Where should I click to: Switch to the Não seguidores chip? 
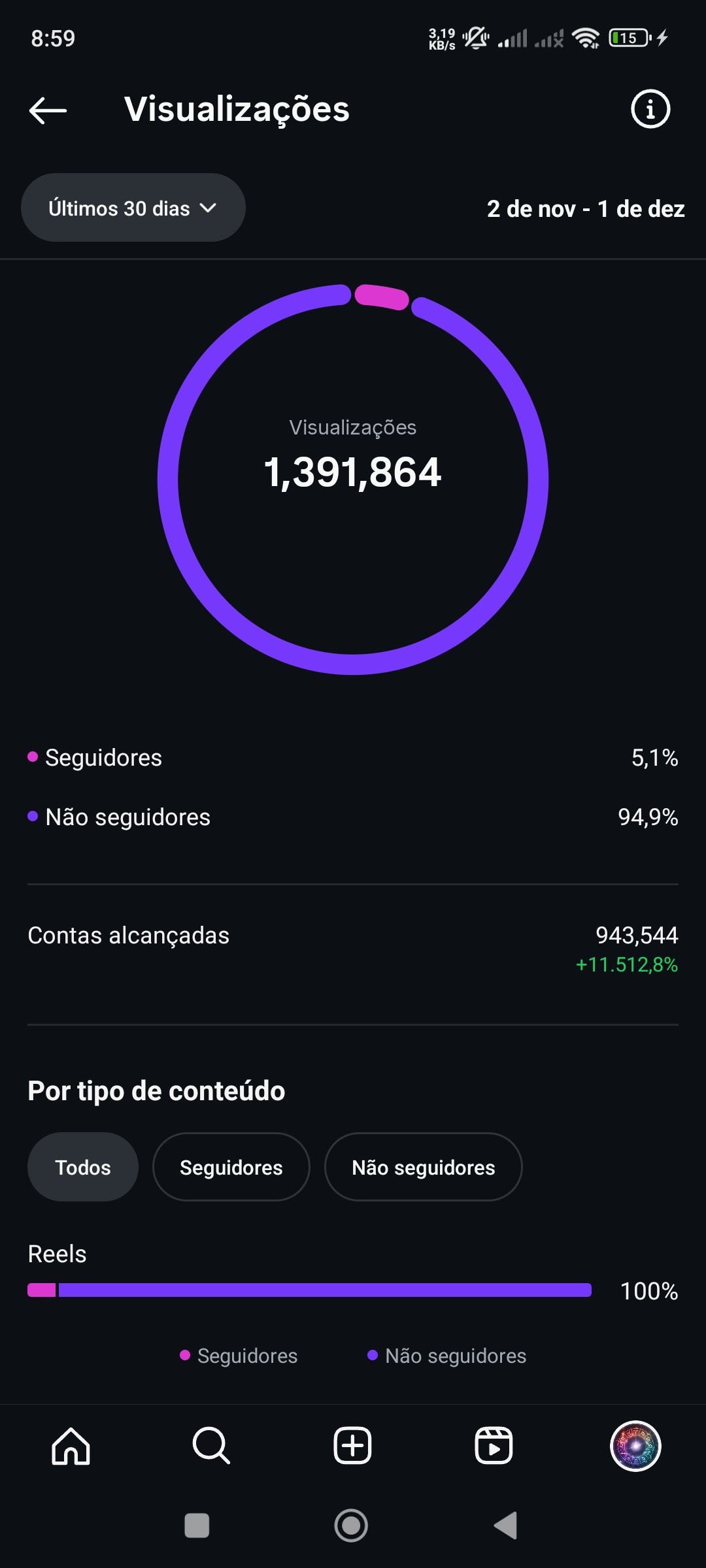click(x=423, y=1167)
